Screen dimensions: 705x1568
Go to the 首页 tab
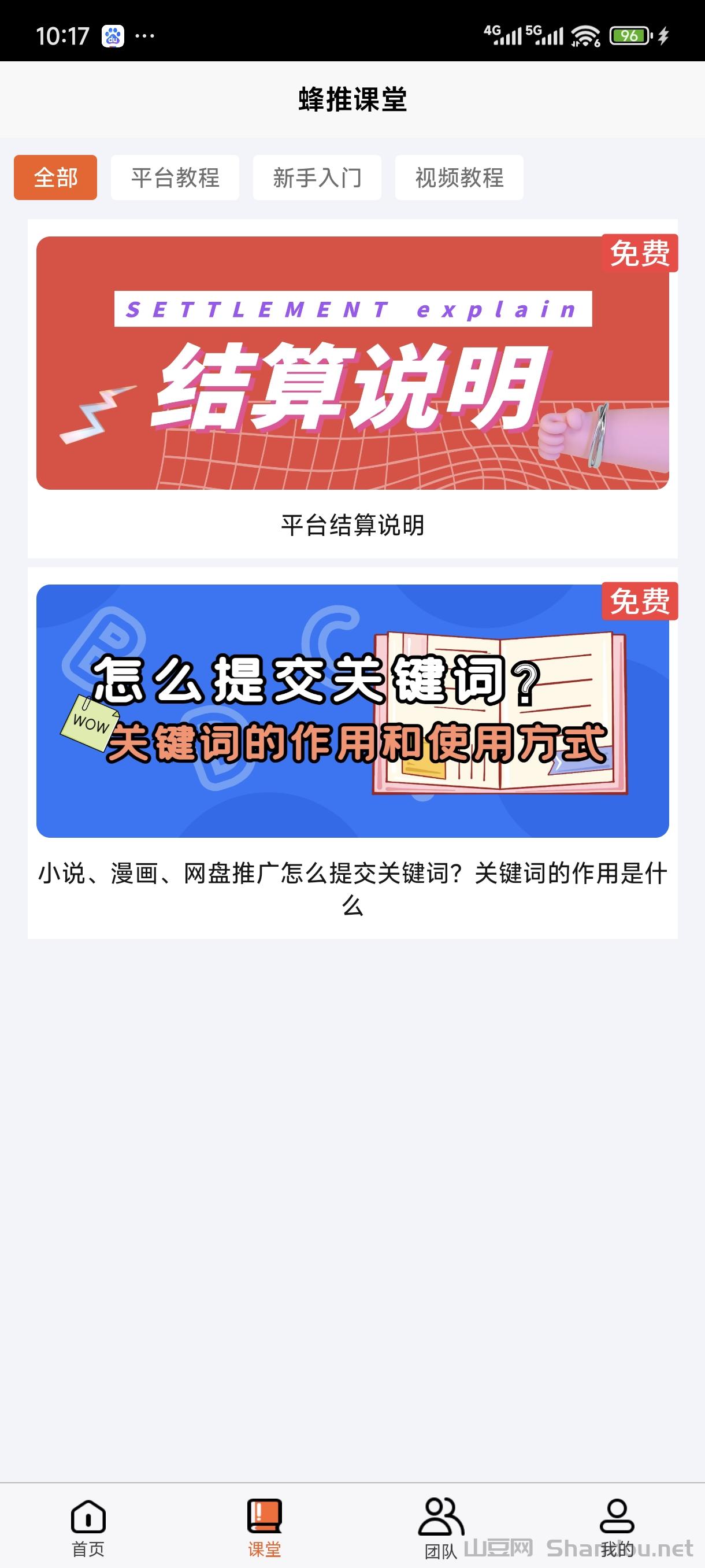[x=88, y=1526]
